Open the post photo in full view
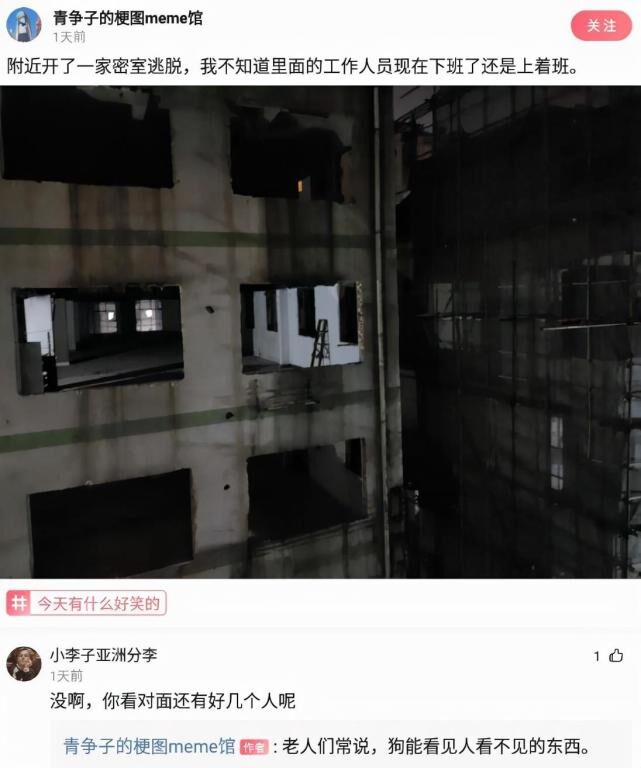This screenshot has height=768, width=641. [x=320, y=332]
